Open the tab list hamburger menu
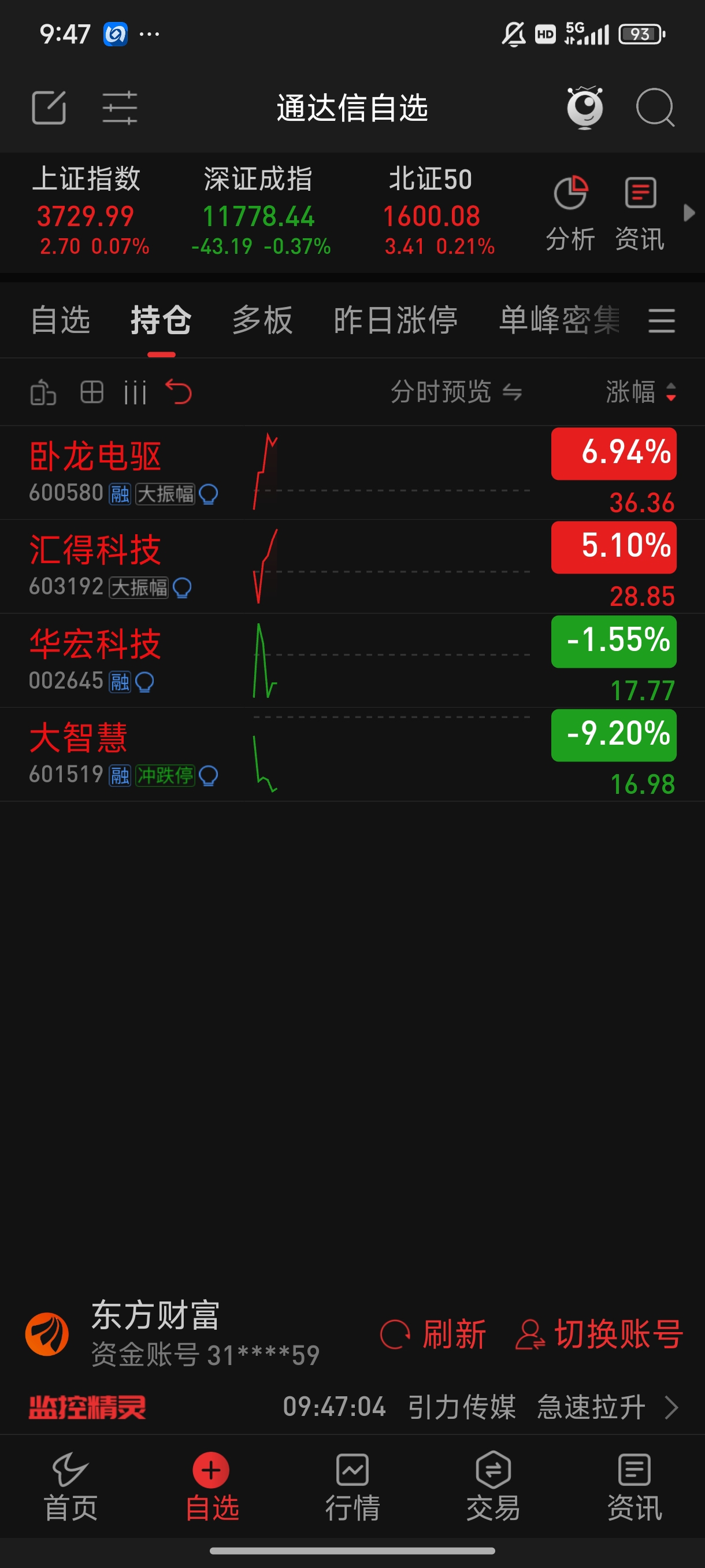 pyautogui.click(x=661, y=320)
